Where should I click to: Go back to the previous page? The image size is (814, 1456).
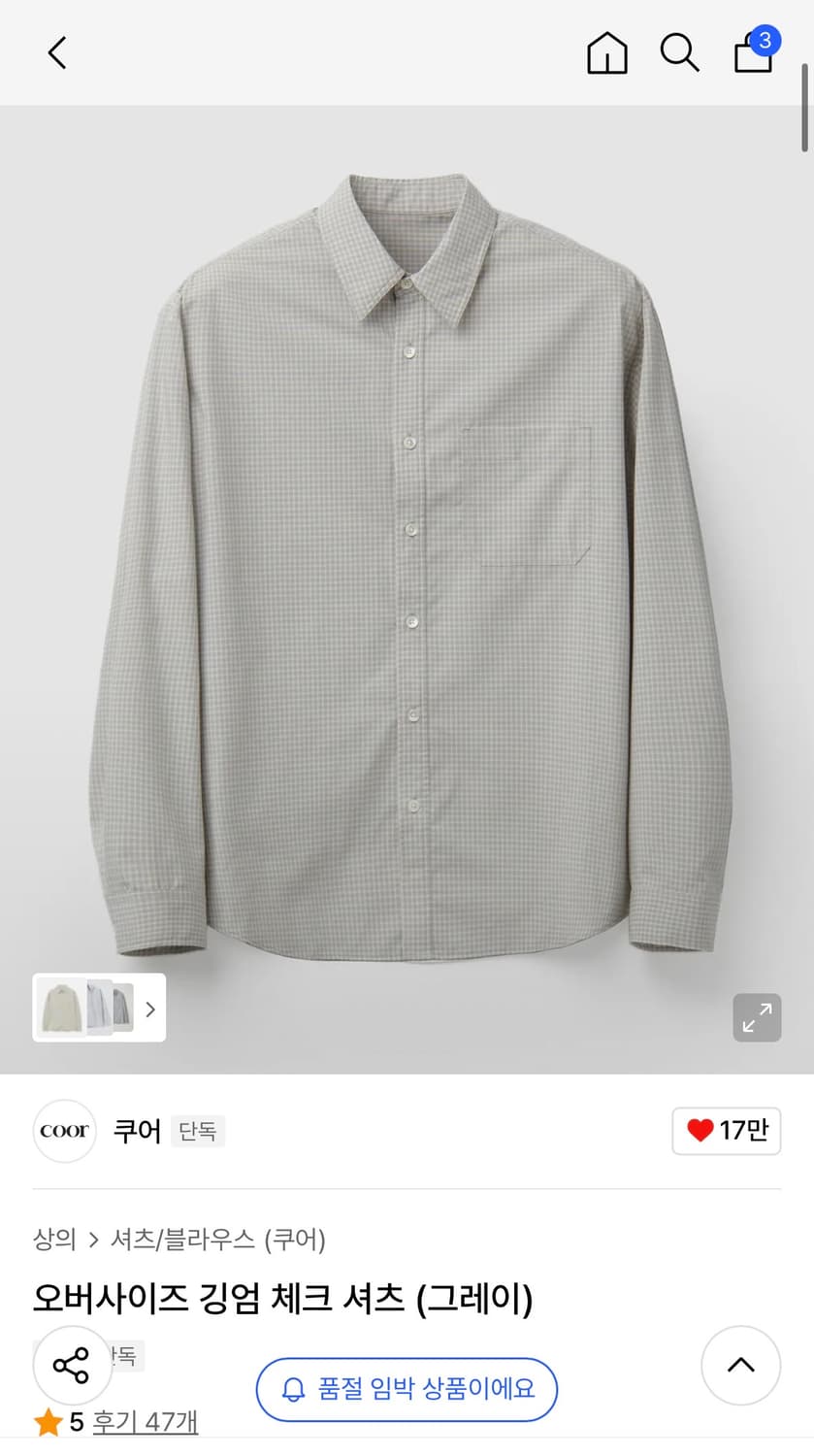click(x=57, y=52)
